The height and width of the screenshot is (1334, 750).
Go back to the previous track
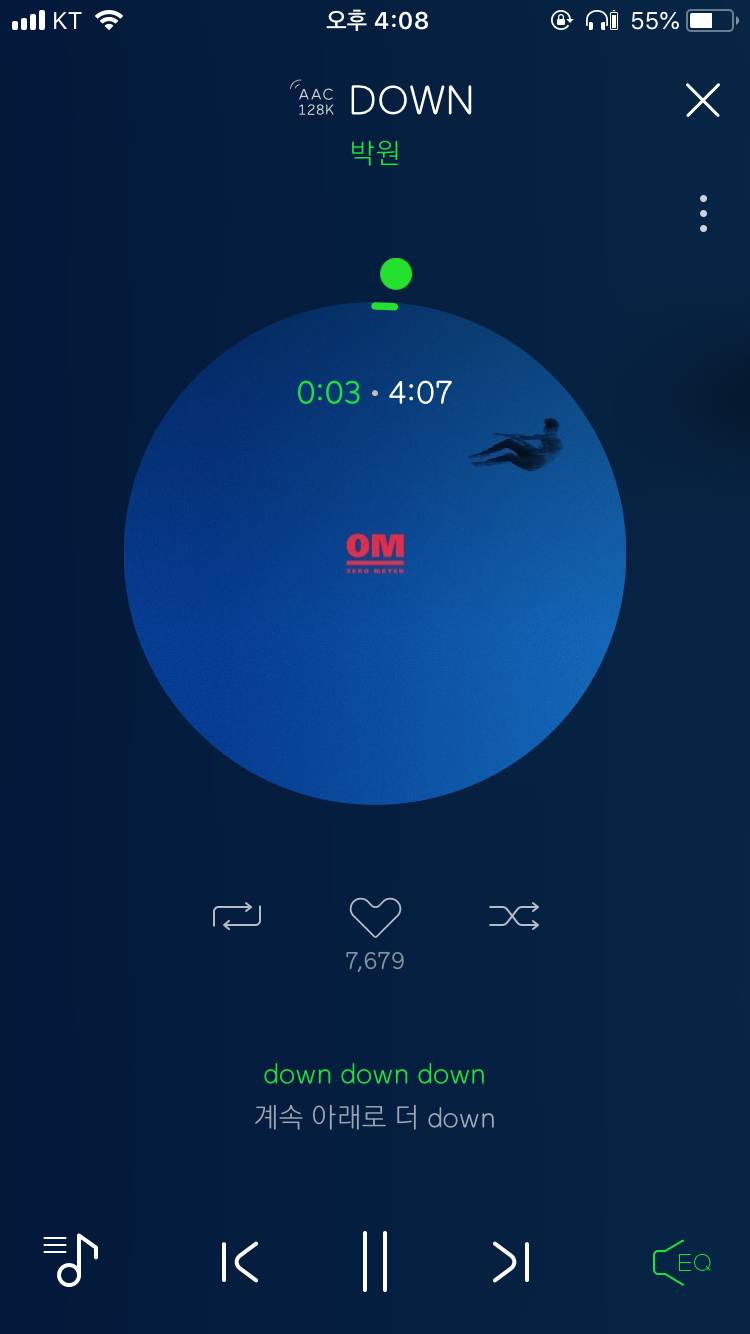[238, 1262]
